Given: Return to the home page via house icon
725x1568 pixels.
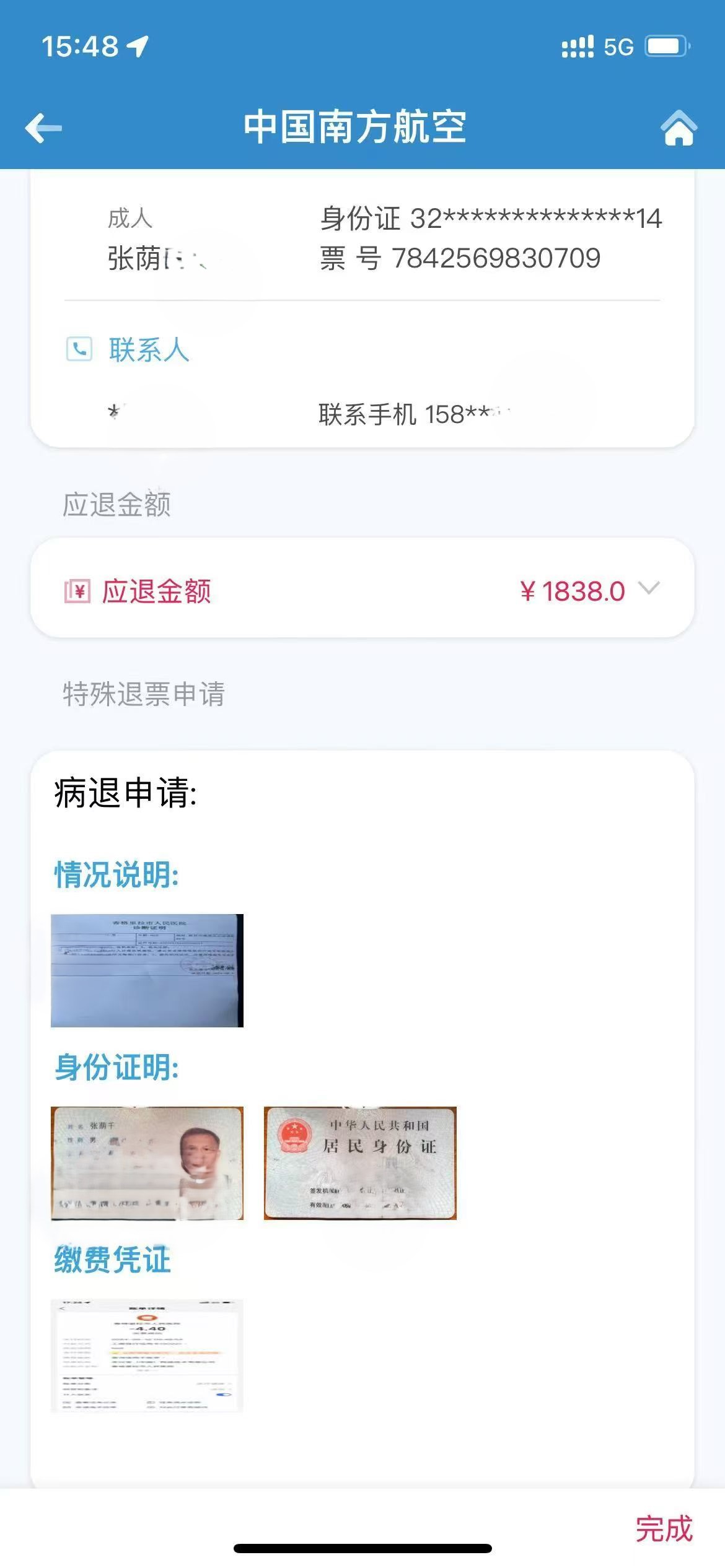Looking at the screenshot, I should click(679, 128).
